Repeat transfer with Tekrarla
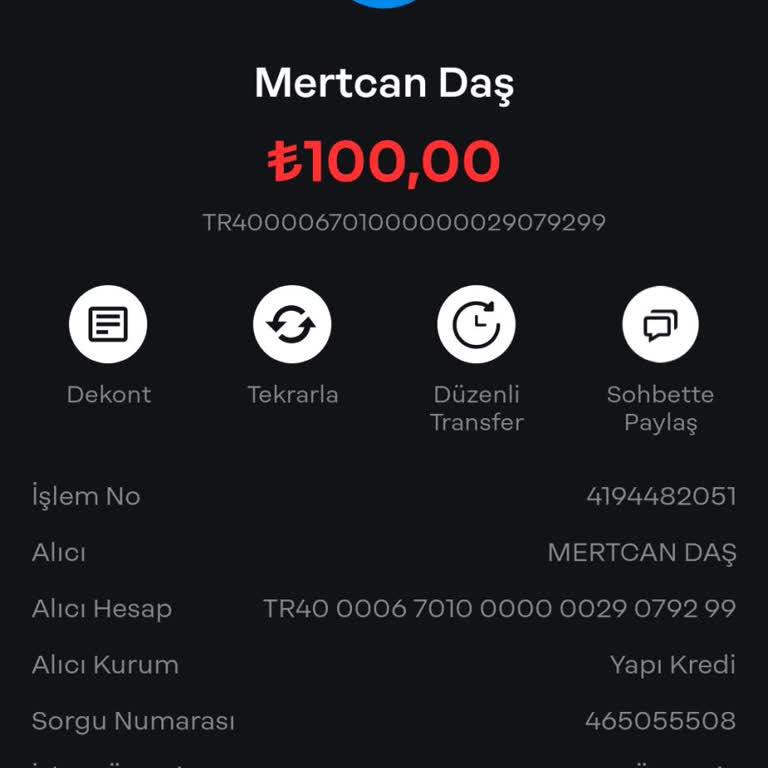This screenshot has width=768, height=768. [x=292, y=325]
